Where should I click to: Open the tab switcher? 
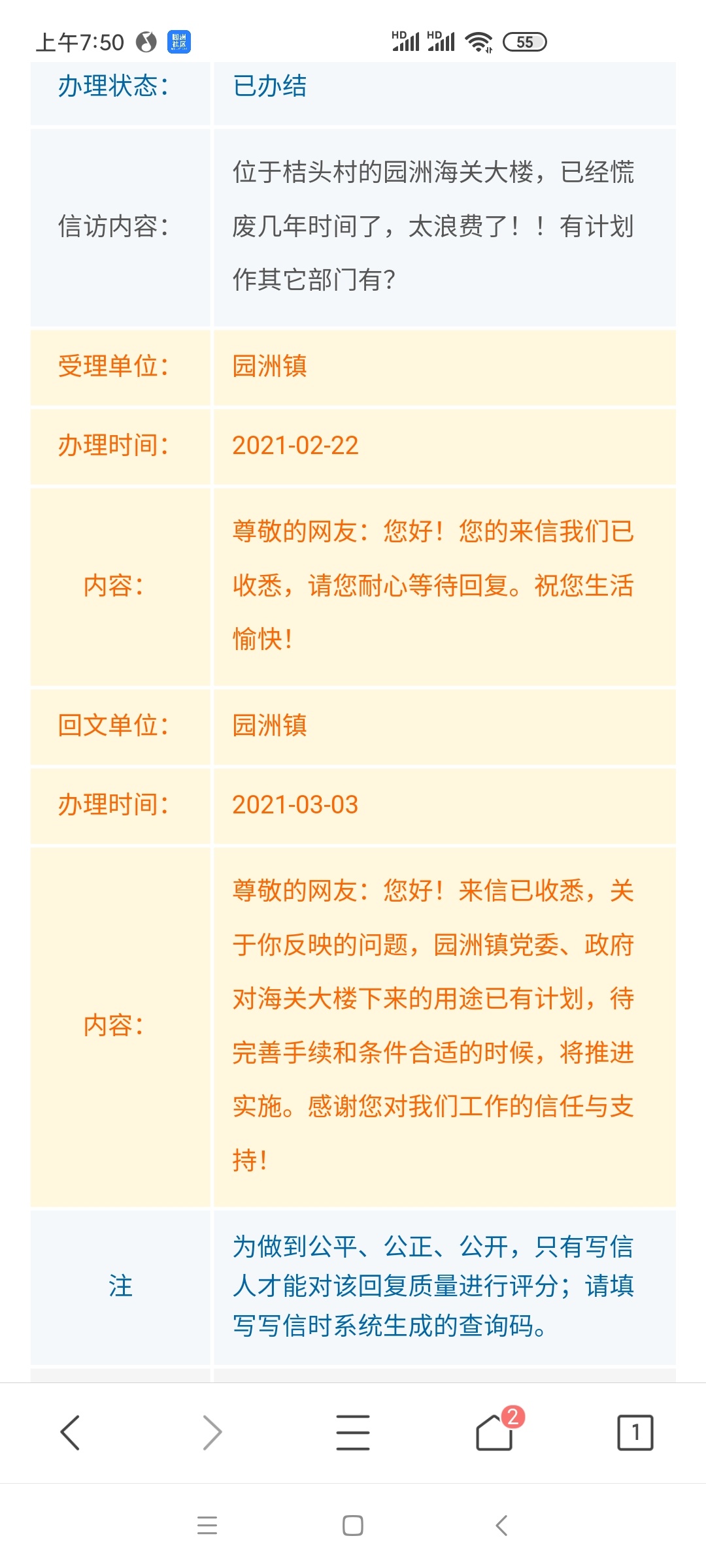[x=635, y=1432]
